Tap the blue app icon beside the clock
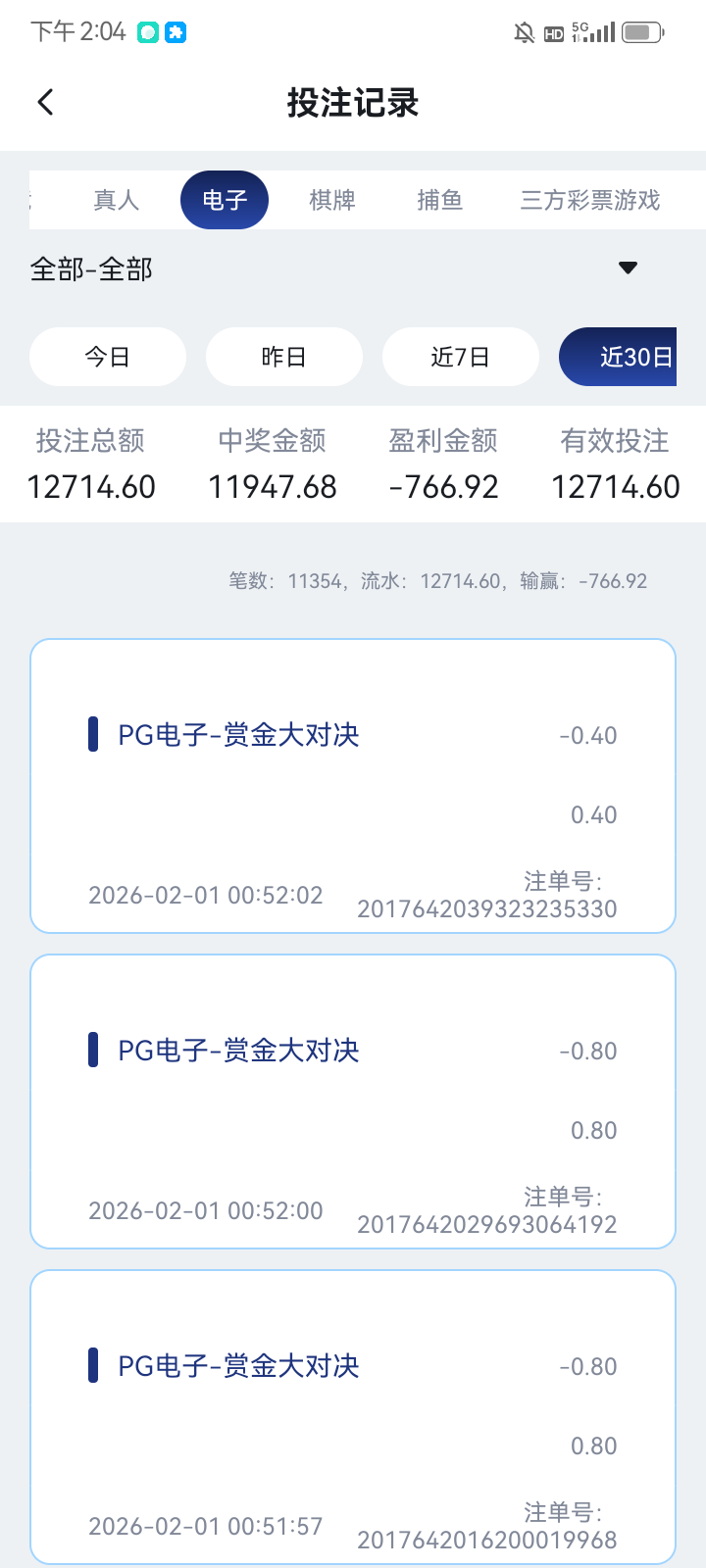This screenshot has width=706, height=1568. (177, 32)
